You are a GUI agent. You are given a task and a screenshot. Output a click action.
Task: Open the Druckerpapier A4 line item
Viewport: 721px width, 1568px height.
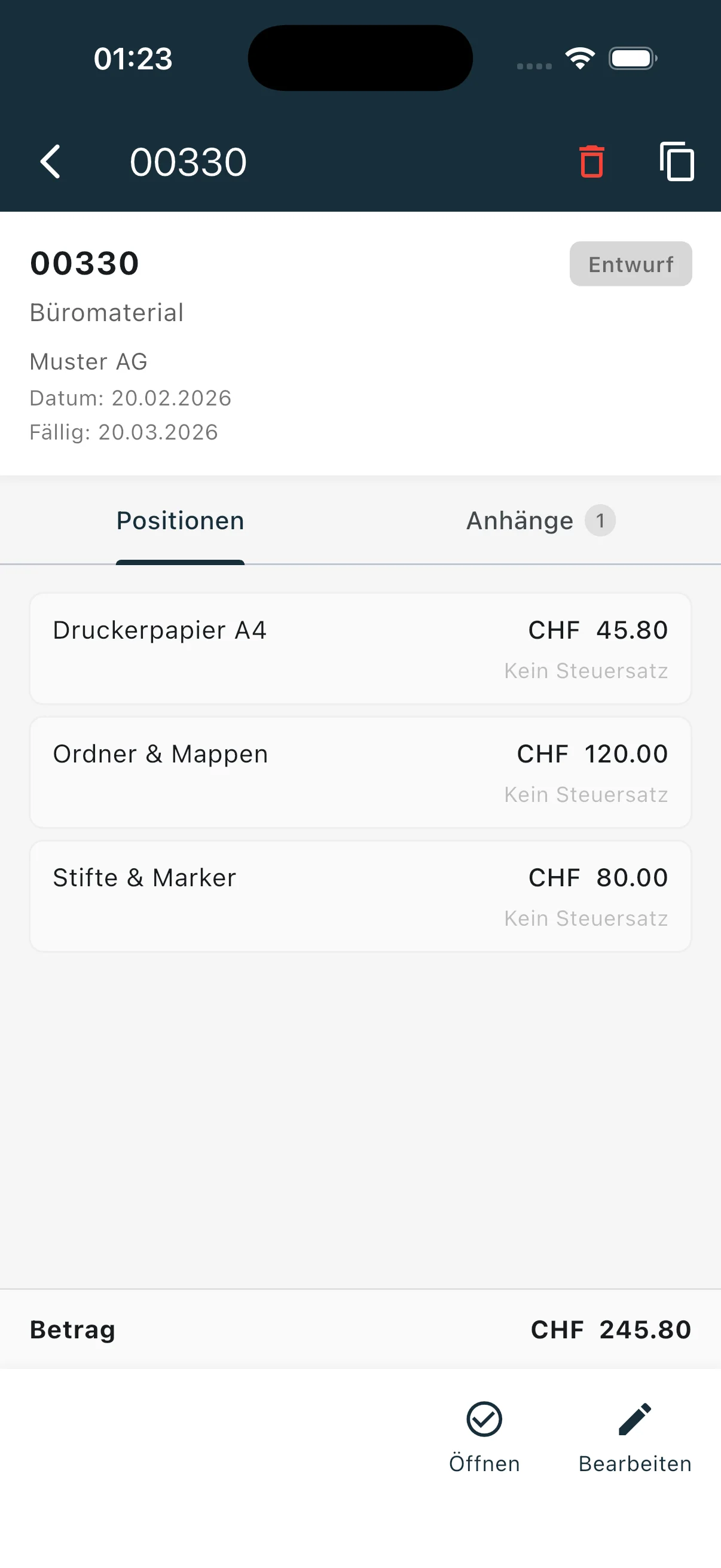[360, 648]
